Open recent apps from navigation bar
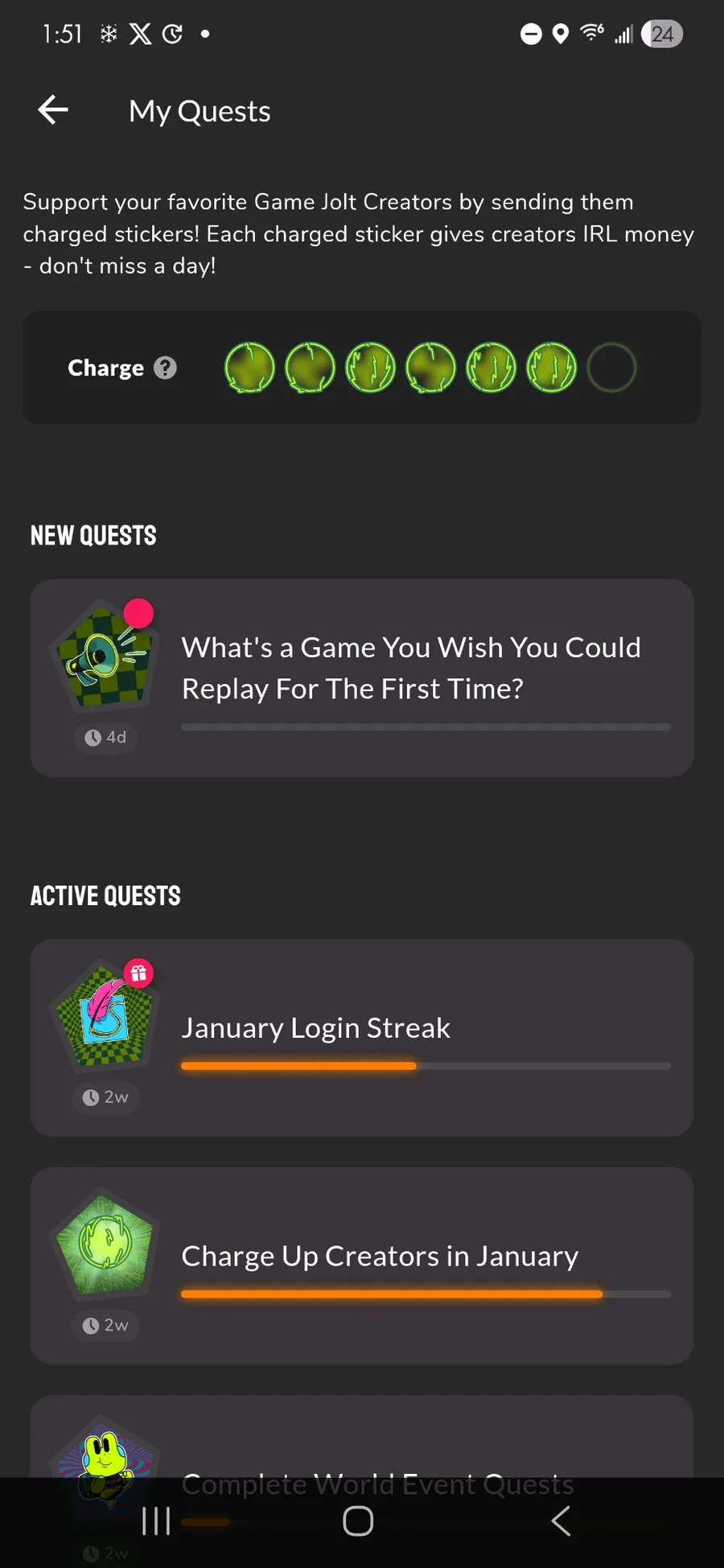The image size is (724, 1568). 156,1521
